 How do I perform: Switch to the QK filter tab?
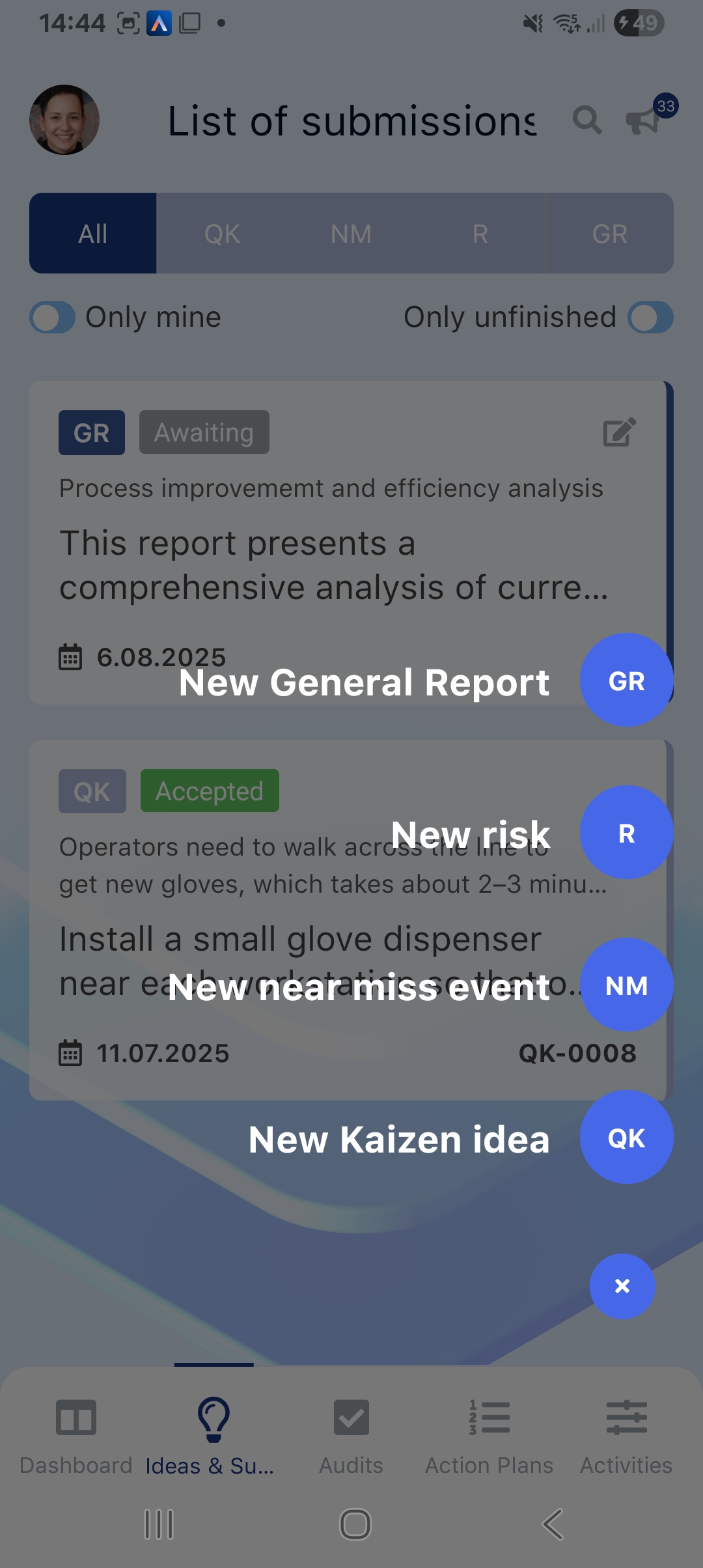(222, 234)
